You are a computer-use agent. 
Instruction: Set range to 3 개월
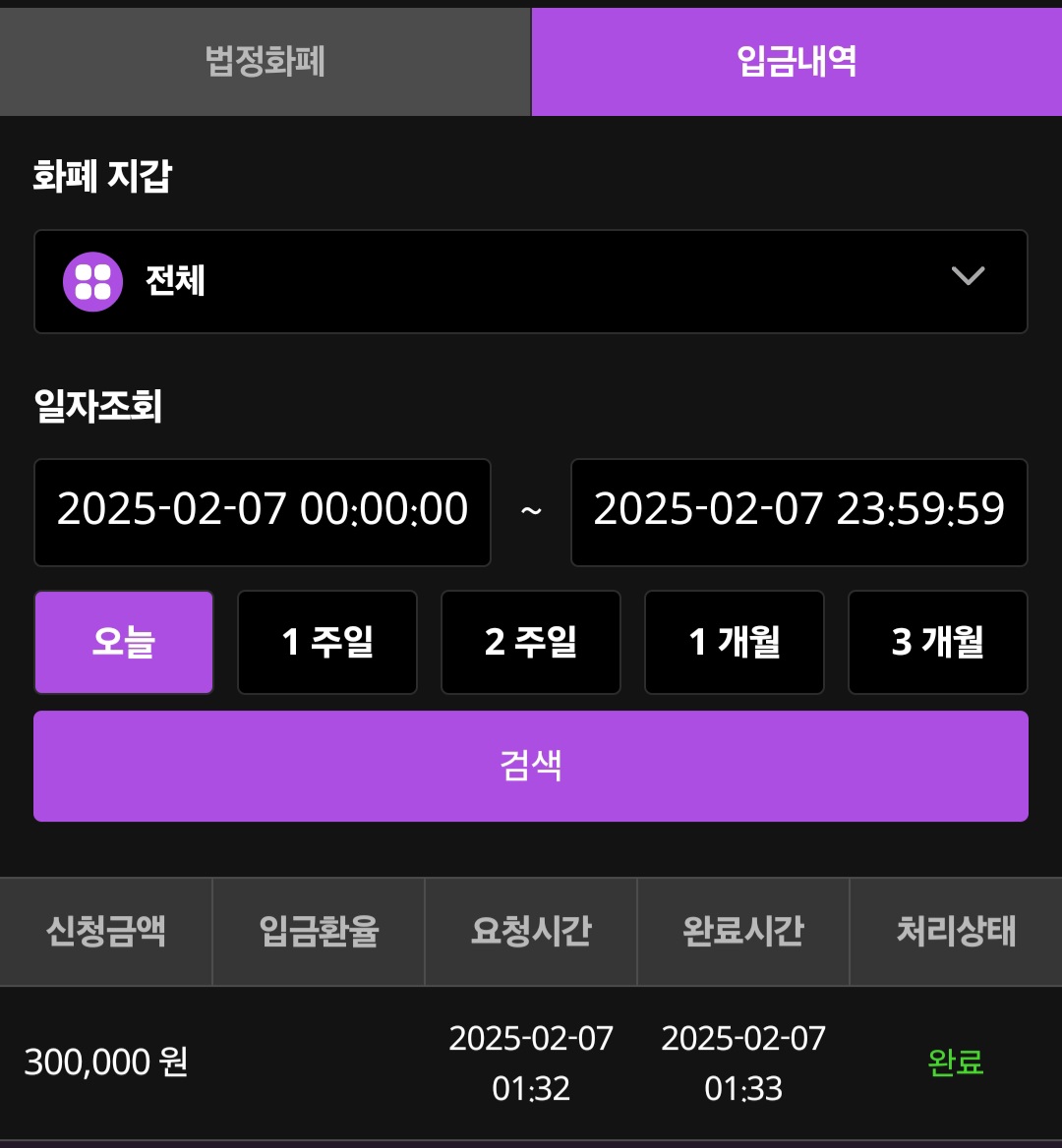(x=938, y=643)
